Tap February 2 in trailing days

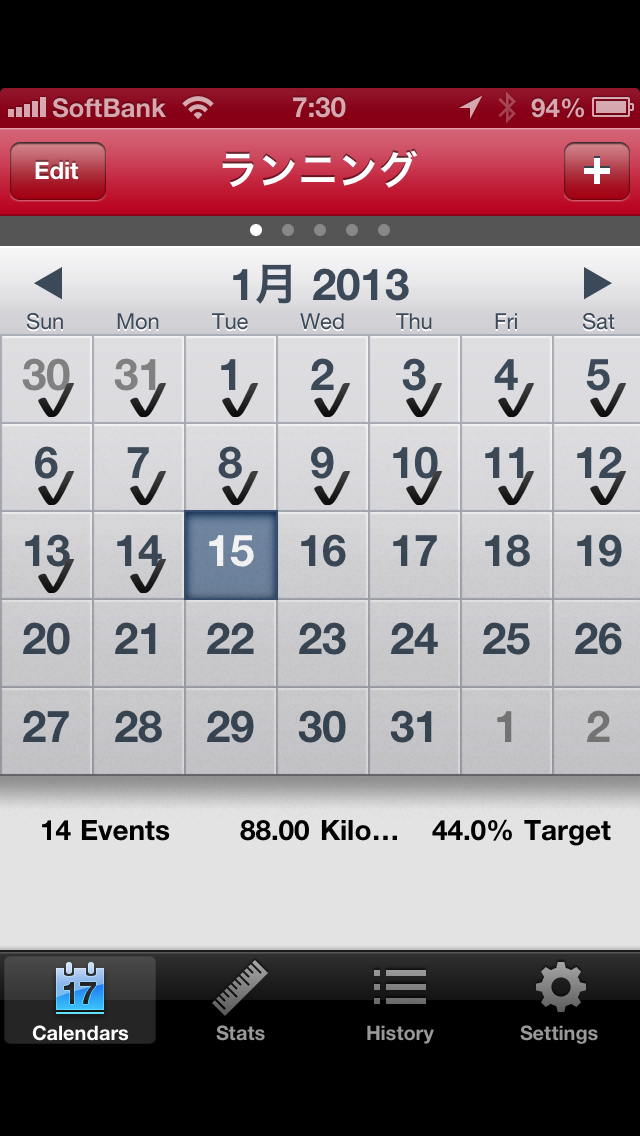click(598, 731)
